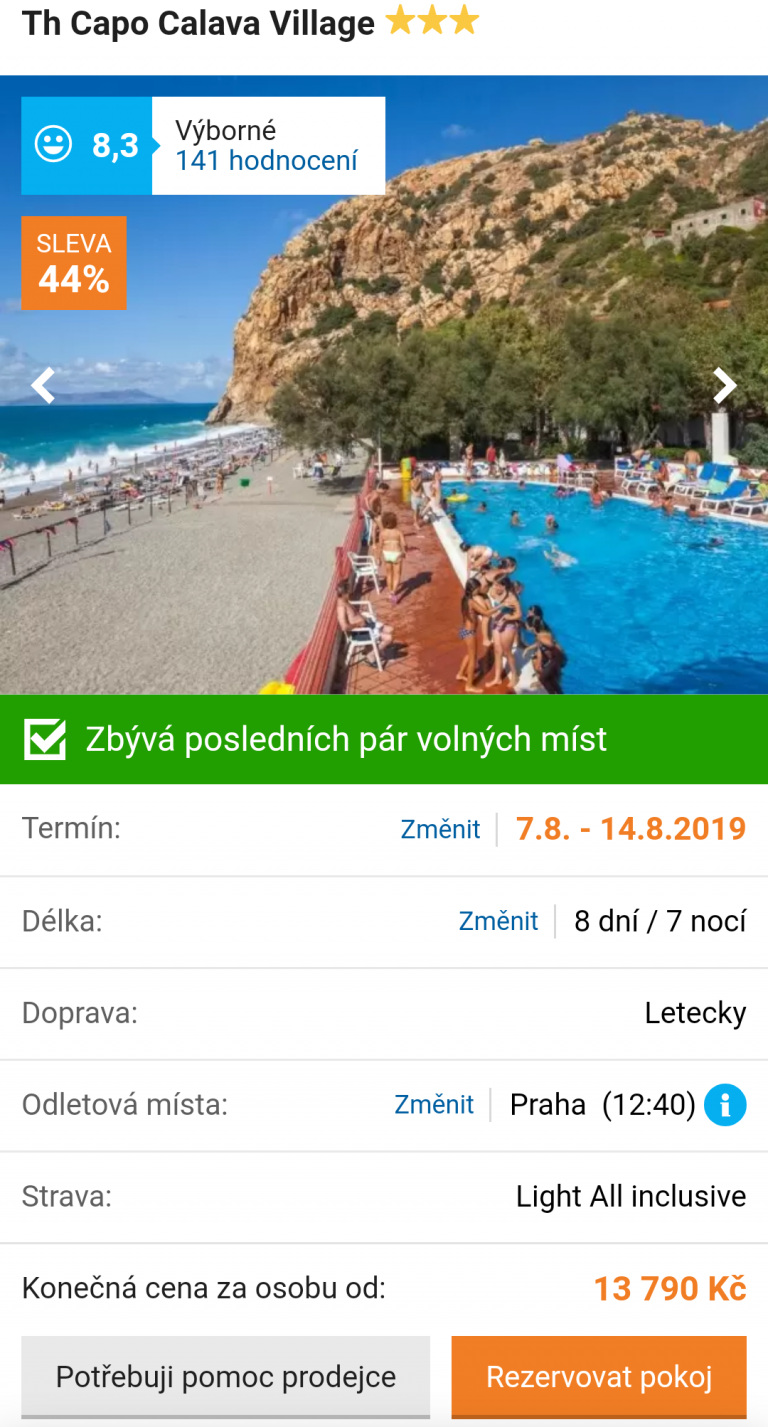Tap Potřebuji pomoc prodejce button

click(226, 1376)
